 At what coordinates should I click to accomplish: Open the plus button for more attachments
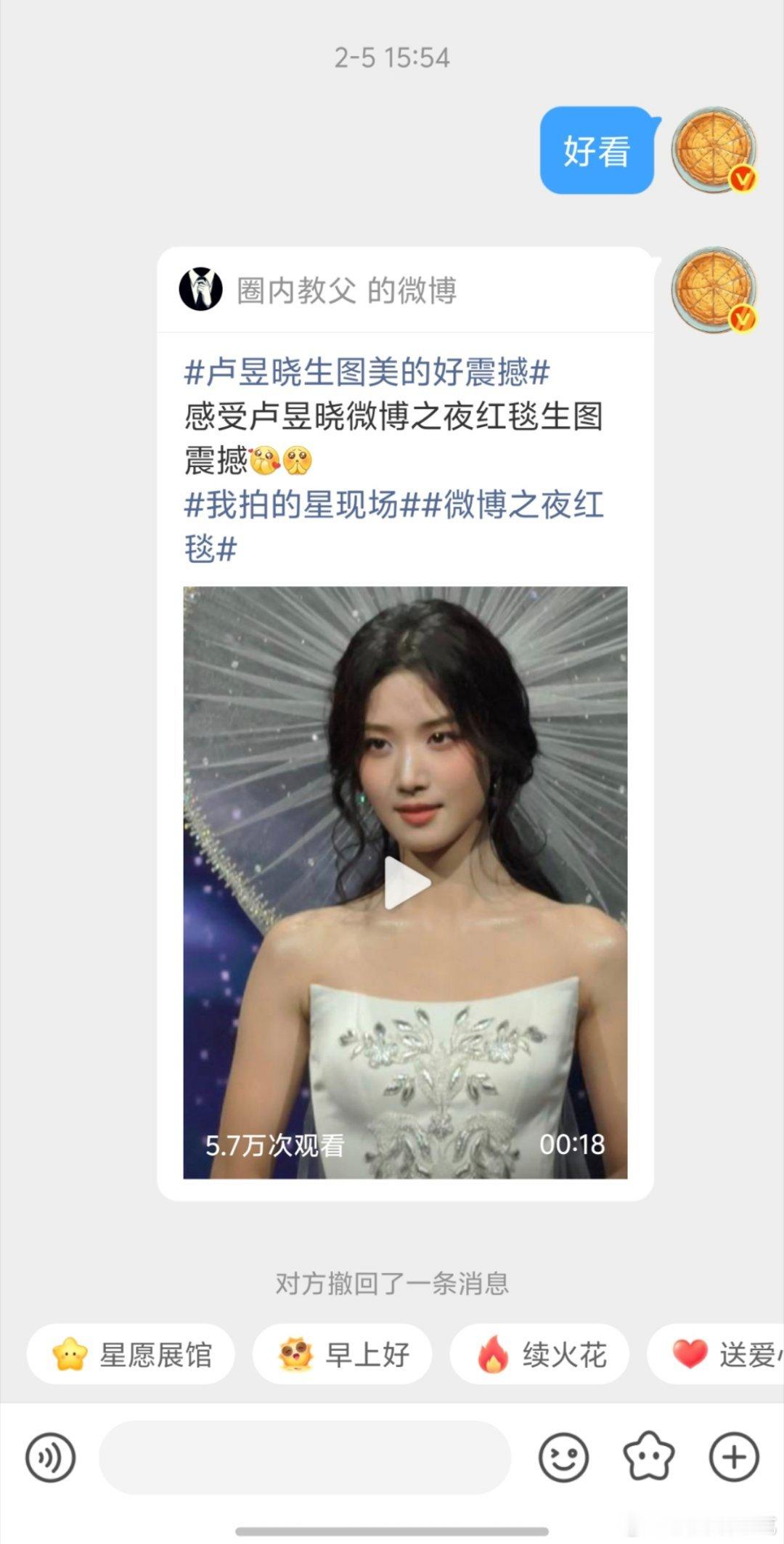pyautogui.click(x=733, y=1455)
